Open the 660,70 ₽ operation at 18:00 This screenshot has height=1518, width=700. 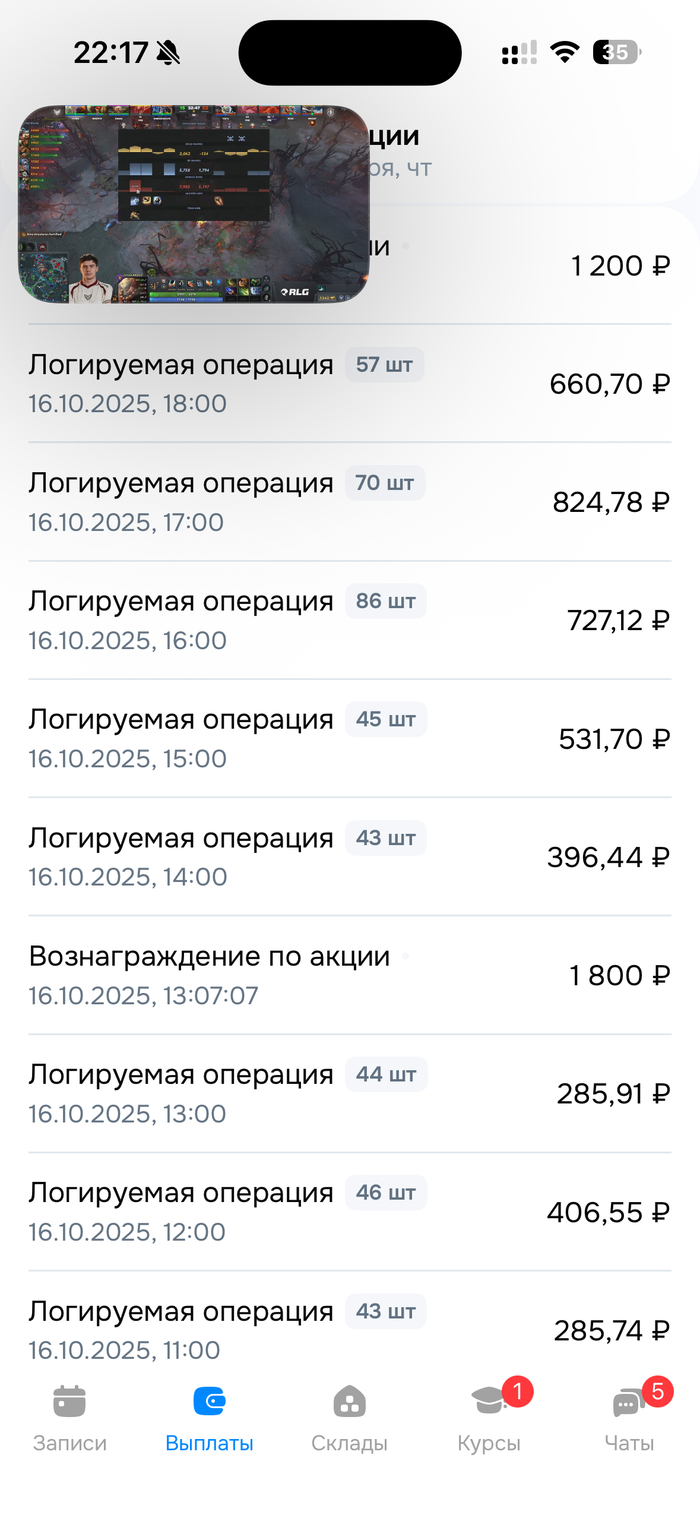click(x=349, y=383)
